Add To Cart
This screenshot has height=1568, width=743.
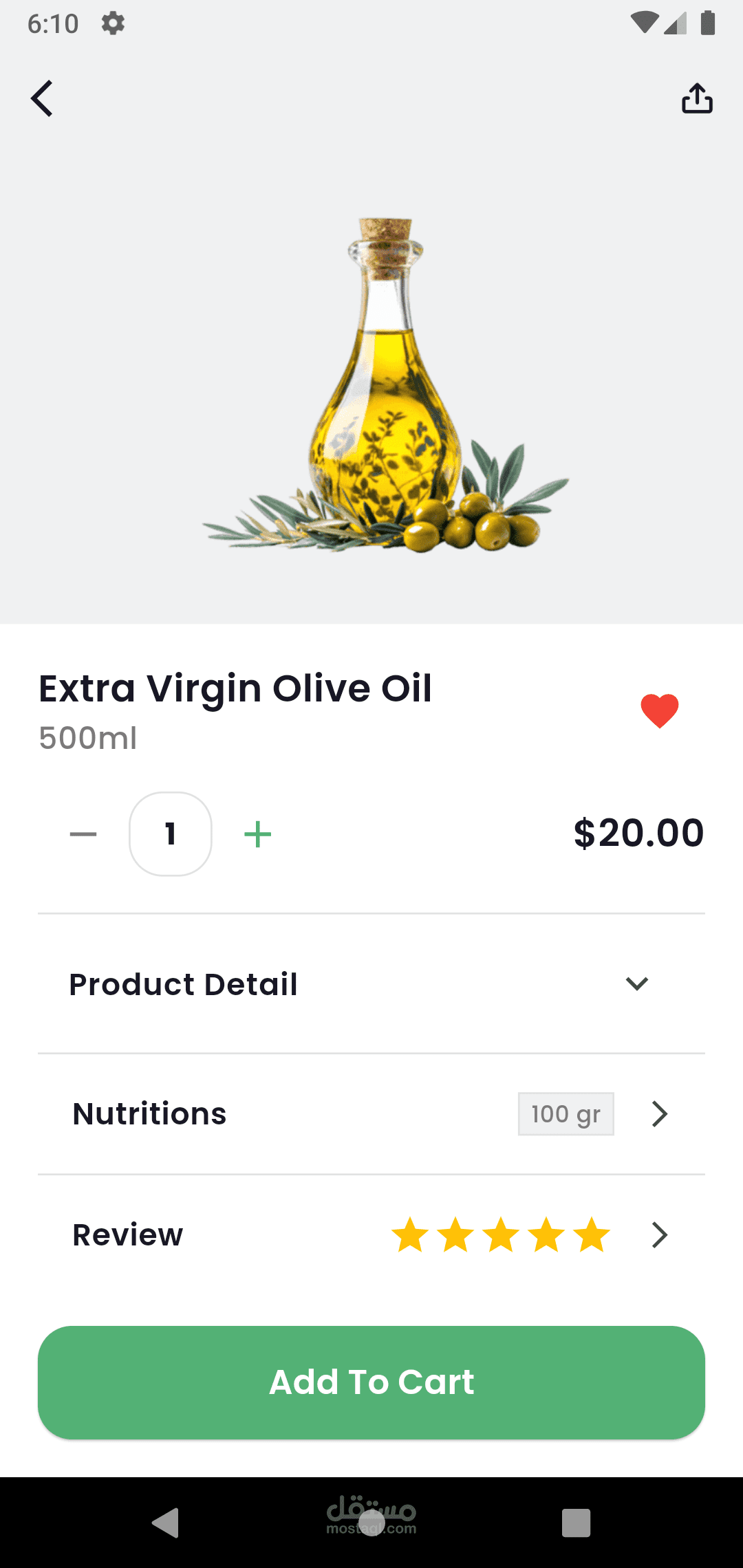tap(371, 1382)
